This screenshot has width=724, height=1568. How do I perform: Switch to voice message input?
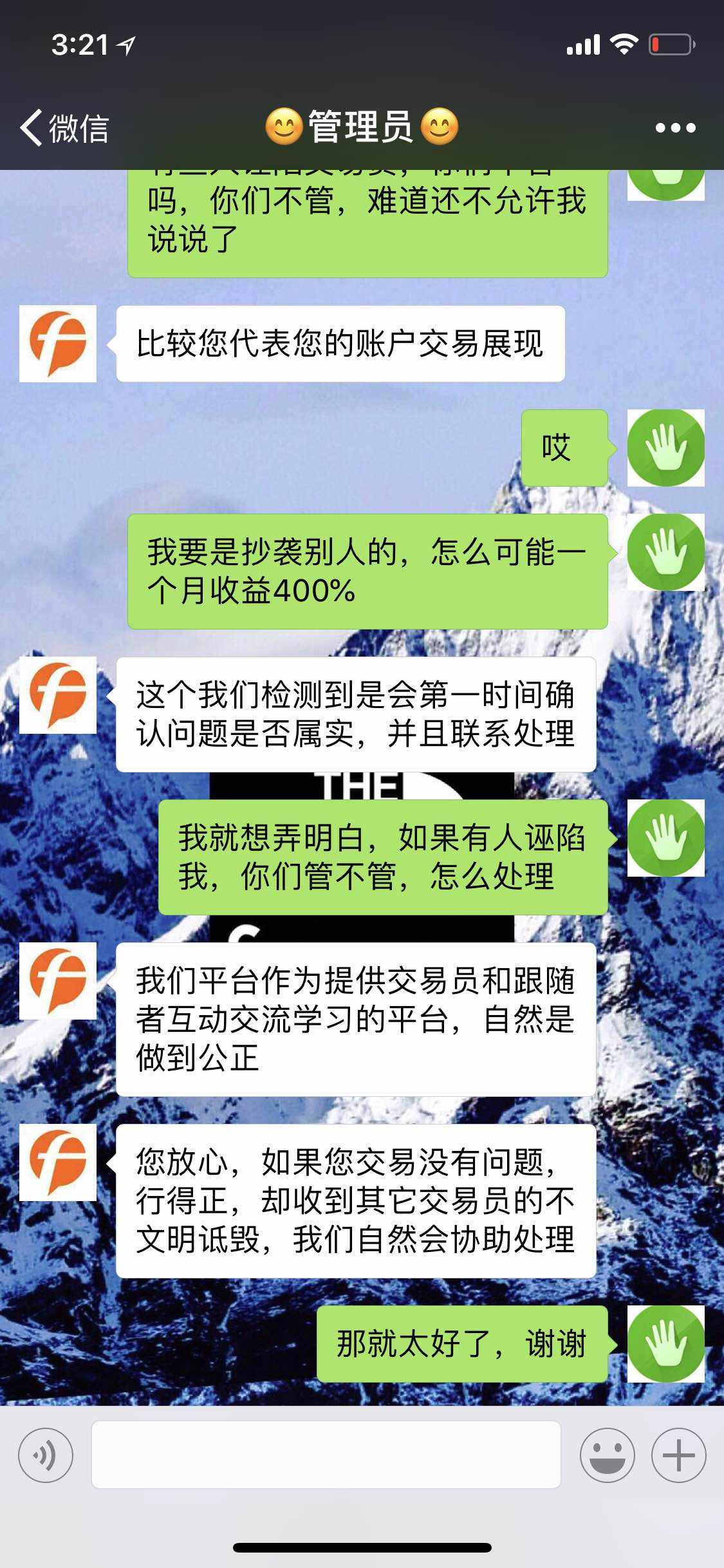[45, 1455]
